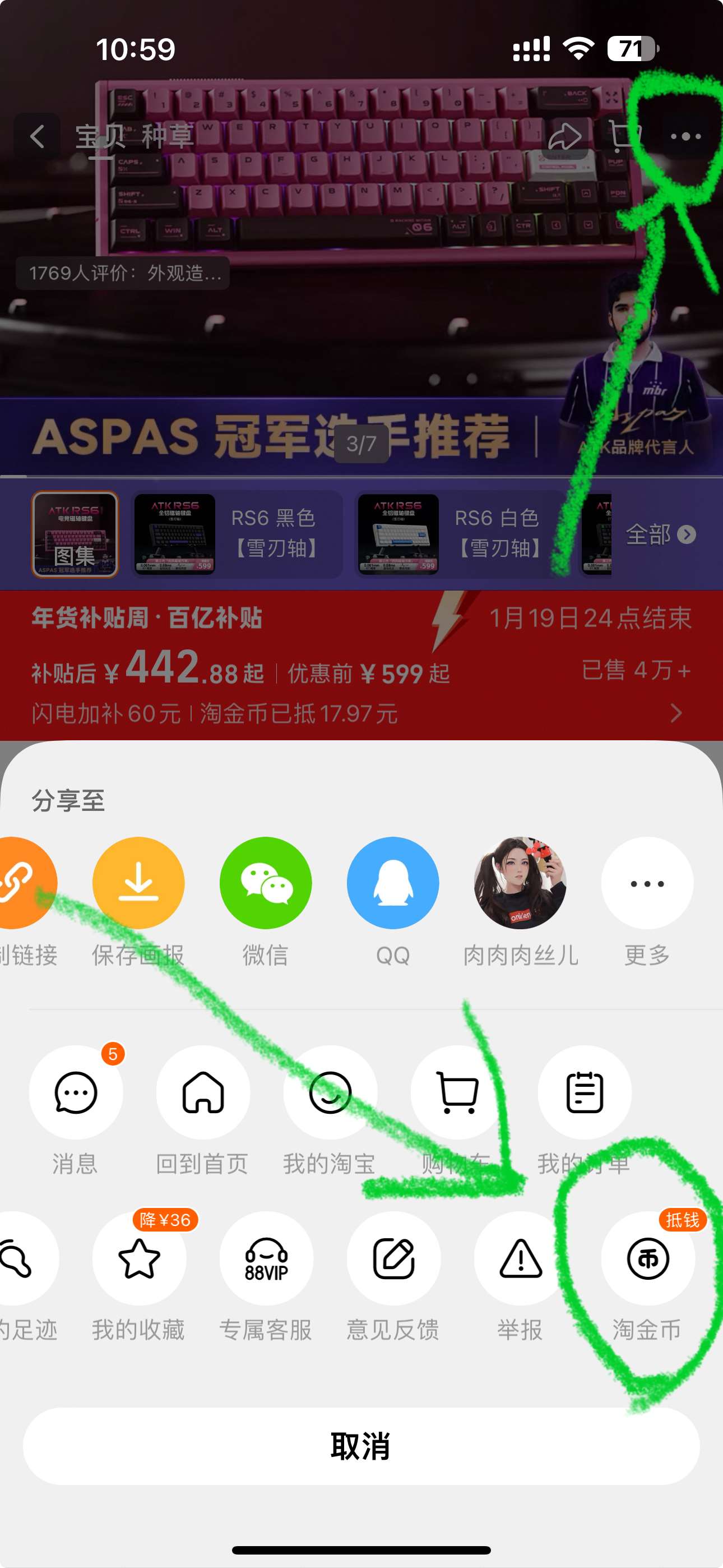Open 消息 messages
723x1568 pixels.
[76, 1092]
